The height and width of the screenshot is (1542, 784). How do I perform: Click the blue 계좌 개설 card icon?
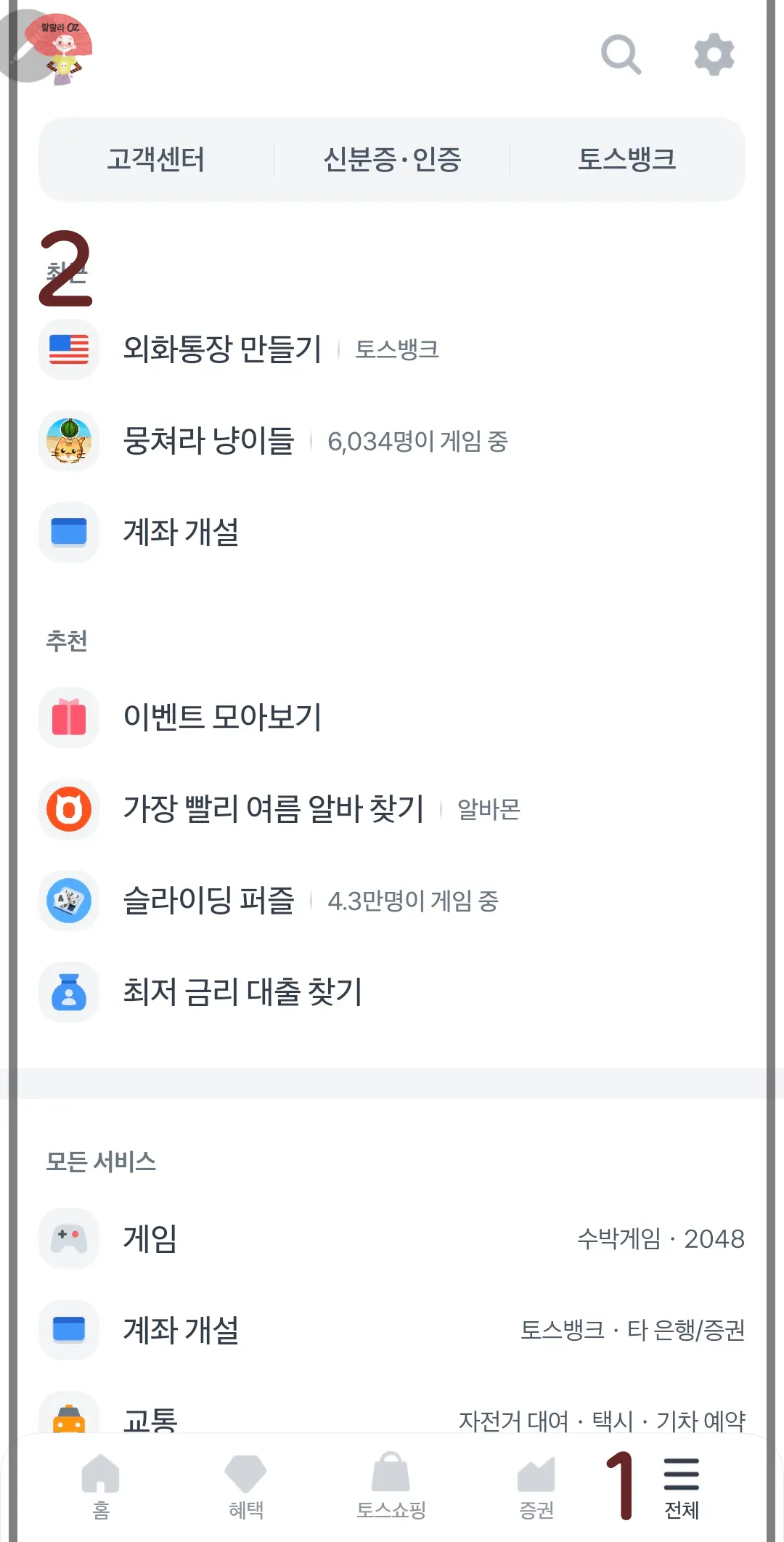click(x=69, y=532)
